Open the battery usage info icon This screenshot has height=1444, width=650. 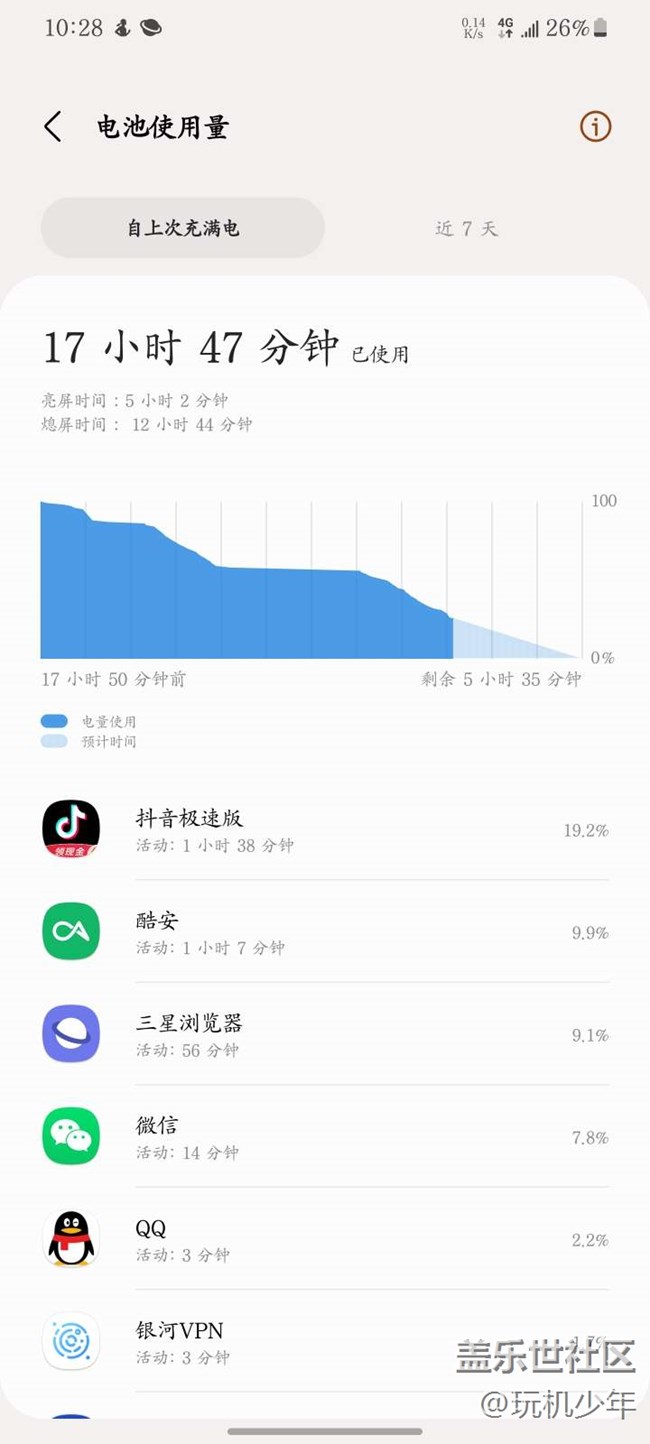click(595, 127)
